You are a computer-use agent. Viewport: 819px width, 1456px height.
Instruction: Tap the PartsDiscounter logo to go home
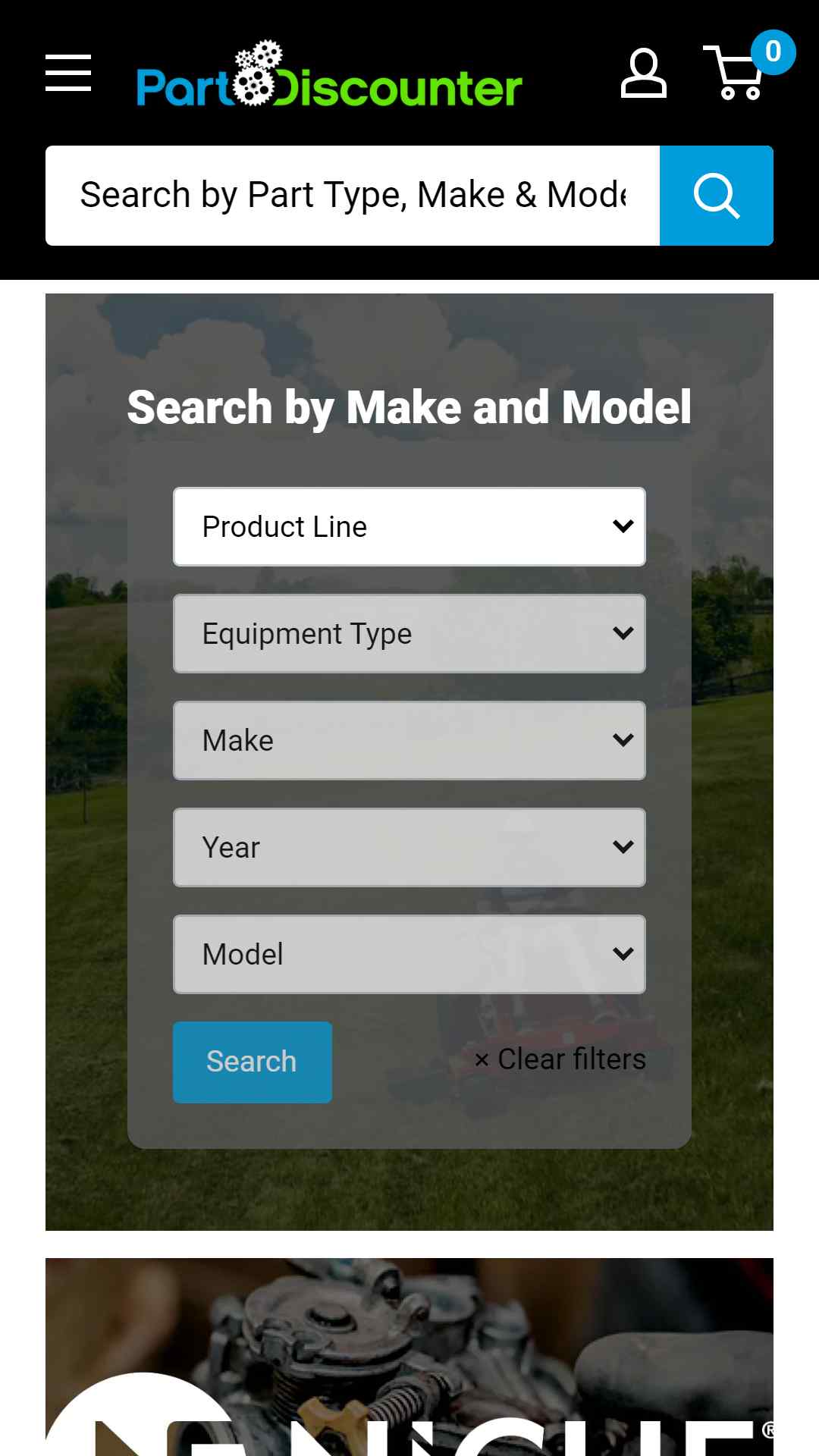coord(329,76)
